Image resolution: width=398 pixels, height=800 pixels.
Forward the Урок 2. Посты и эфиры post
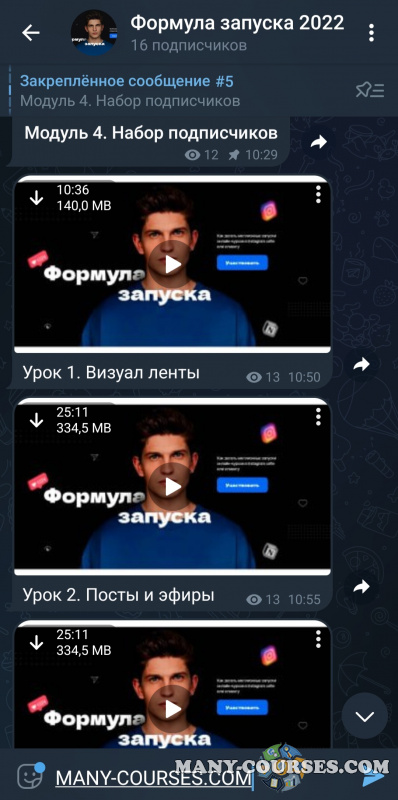click(361, 587)
